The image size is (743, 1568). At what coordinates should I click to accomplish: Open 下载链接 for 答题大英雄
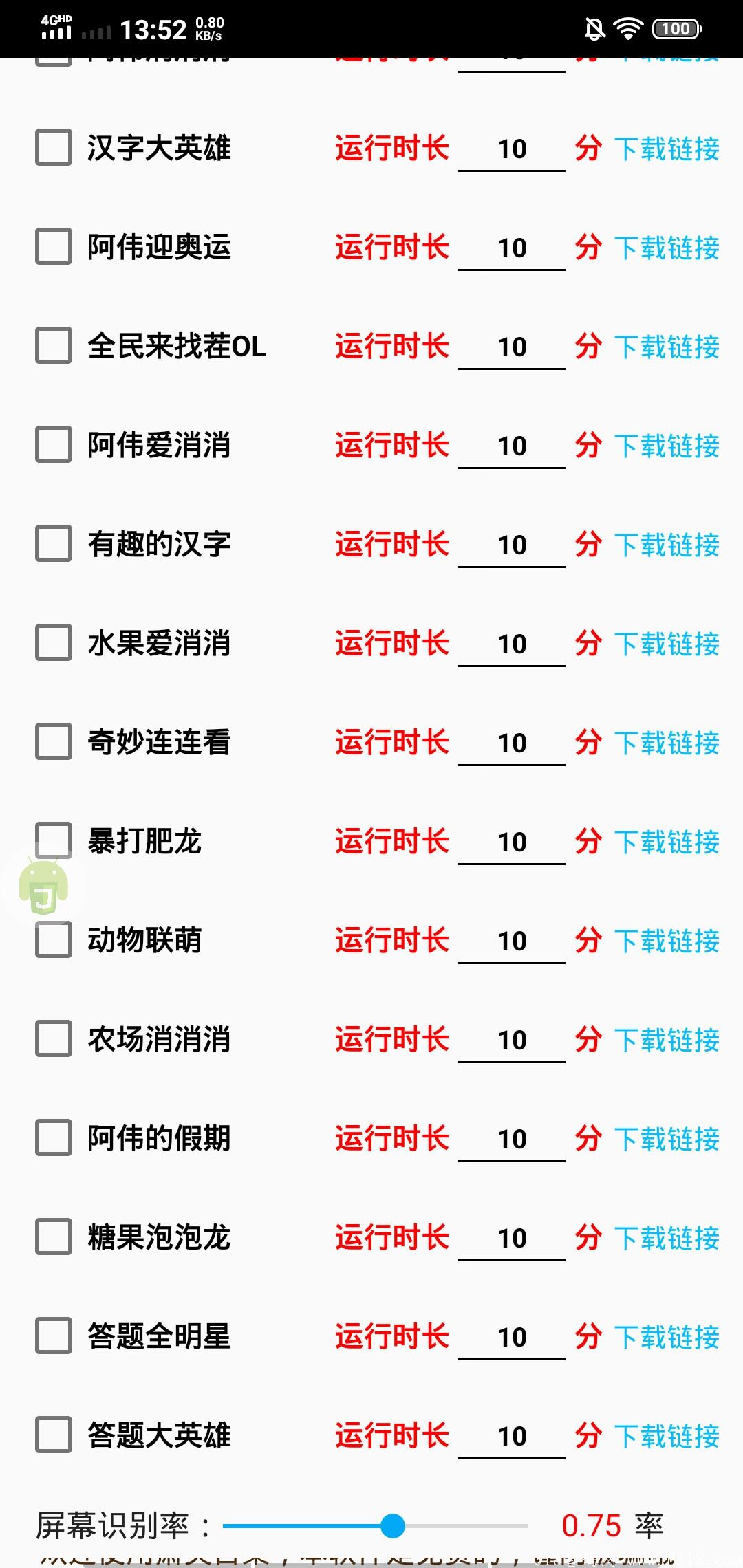(666, 1437)
